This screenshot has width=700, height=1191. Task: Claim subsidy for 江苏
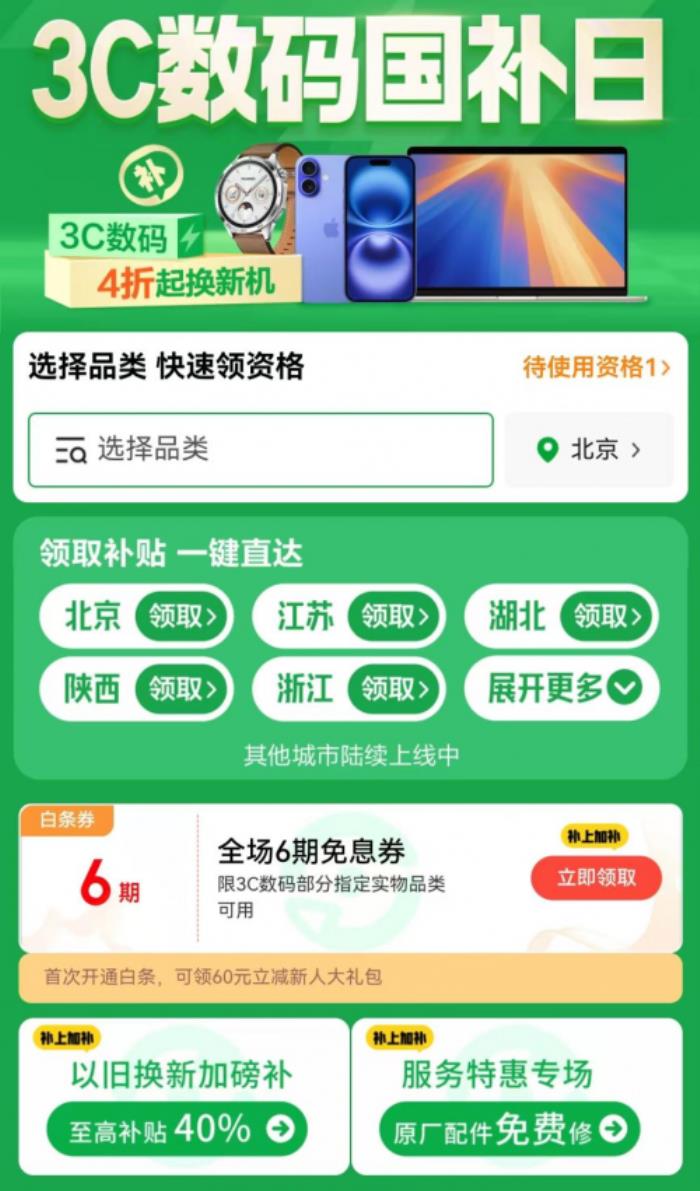(391, 616)
